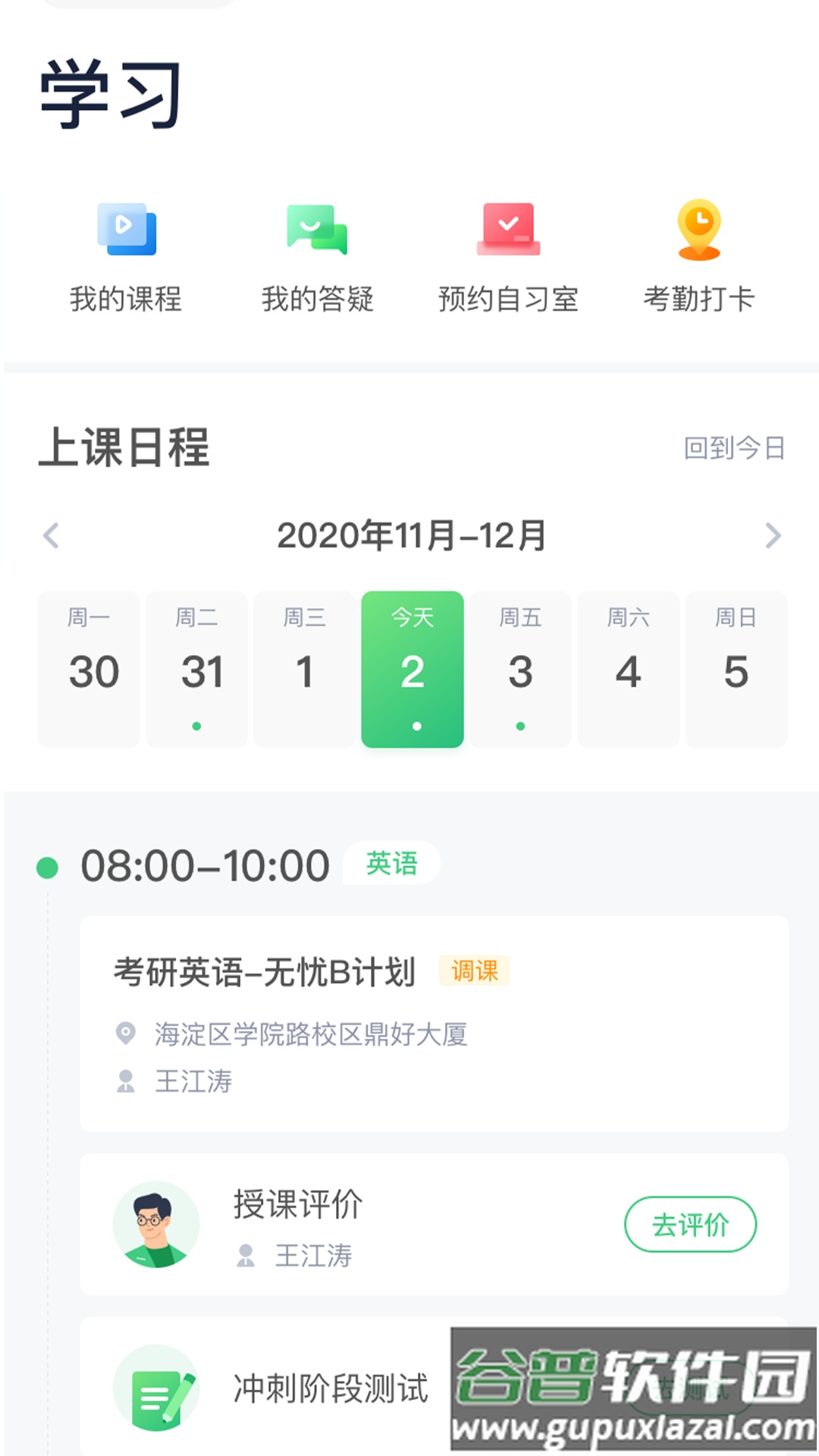Click the person icon next to 王江涛
Image resolution: width=819 pixels, height=1456 pixels.
point(126,1082)
